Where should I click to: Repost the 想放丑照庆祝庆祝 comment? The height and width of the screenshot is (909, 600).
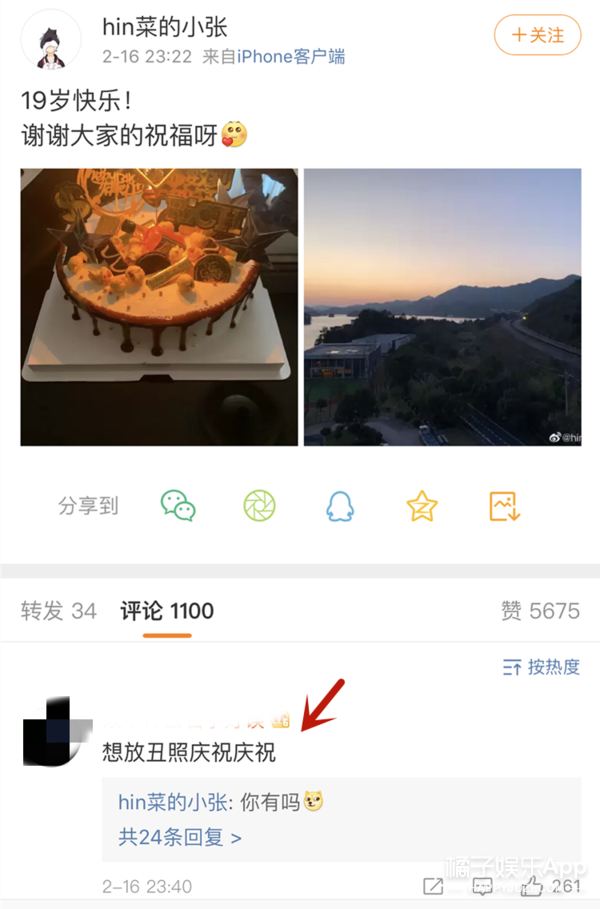433,887
